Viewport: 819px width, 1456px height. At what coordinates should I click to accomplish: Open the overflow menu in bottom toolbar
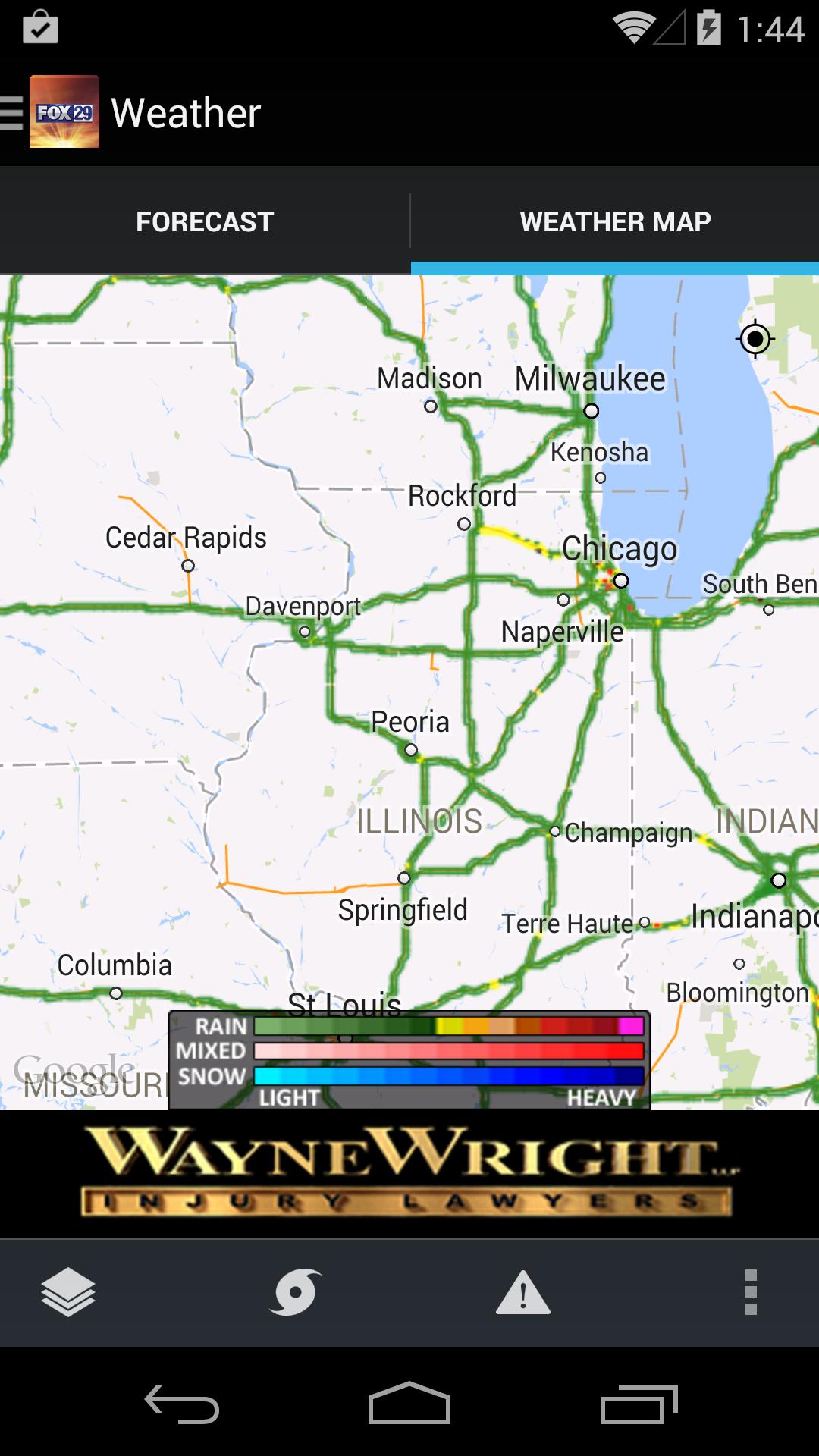751,1291
